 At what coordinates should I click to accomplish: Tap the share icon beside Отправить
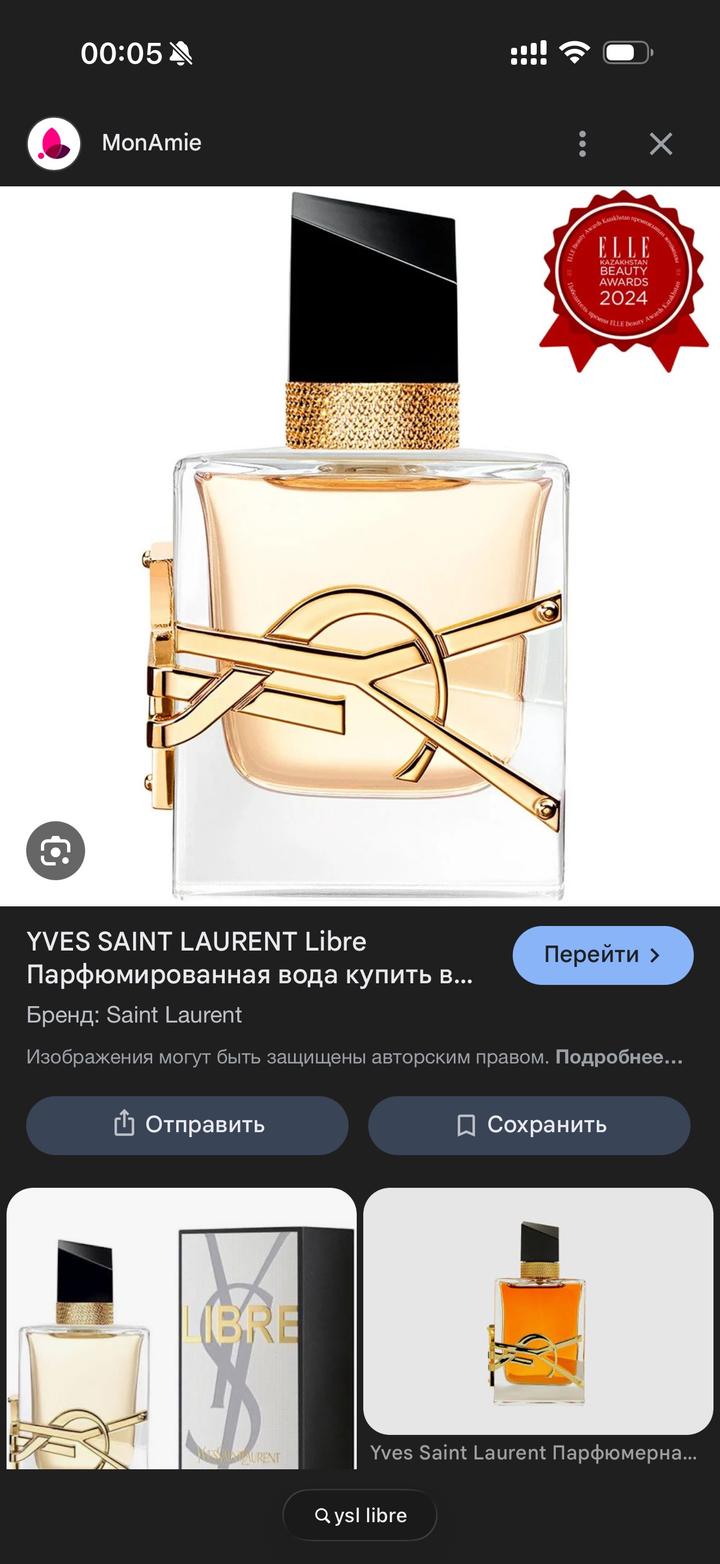pyautogui.click(x=124, y=1124)
